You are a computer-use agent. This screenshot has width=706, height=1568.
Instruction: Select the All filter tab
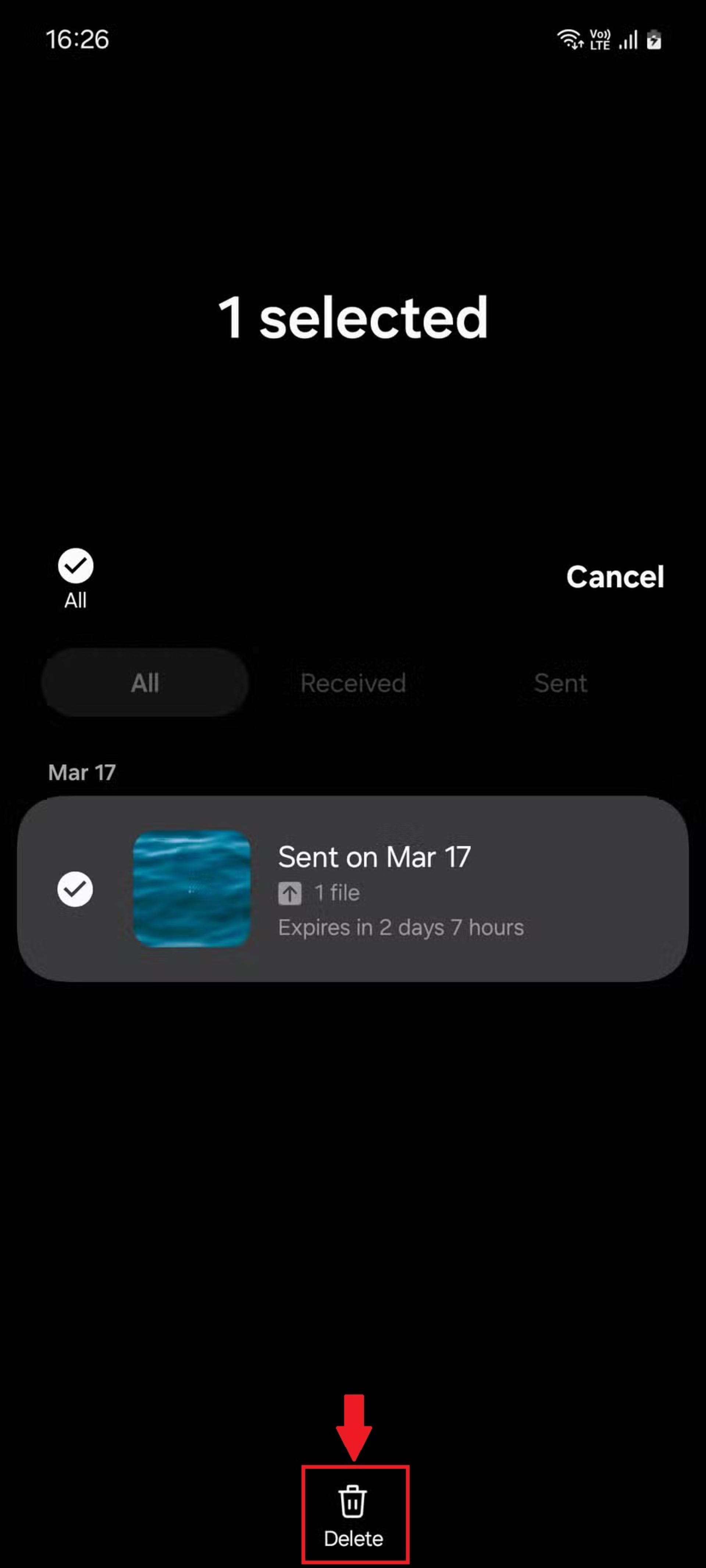point(145,683)
